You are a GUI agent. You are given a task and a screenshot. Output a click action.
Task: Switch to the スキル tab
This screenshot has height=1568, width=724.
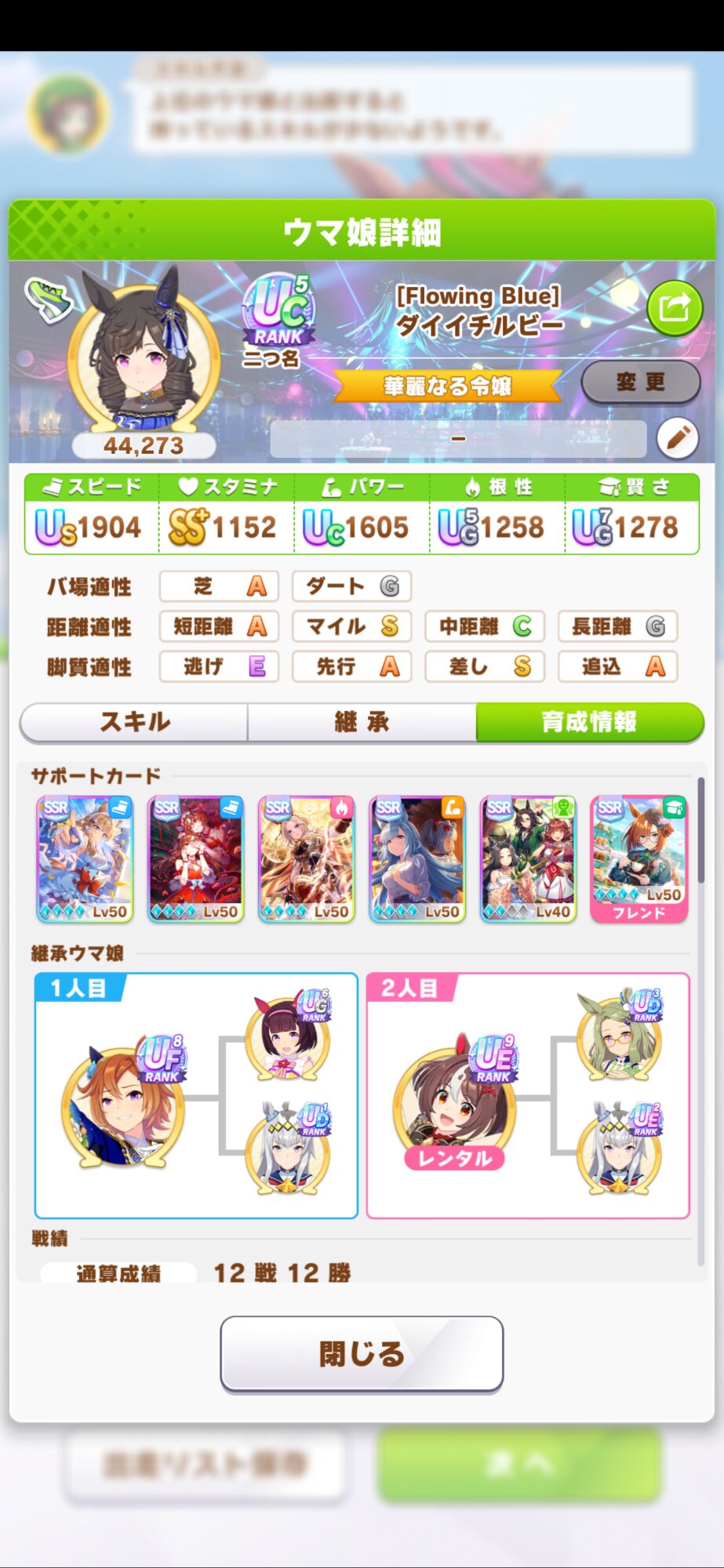pos(134,721)
